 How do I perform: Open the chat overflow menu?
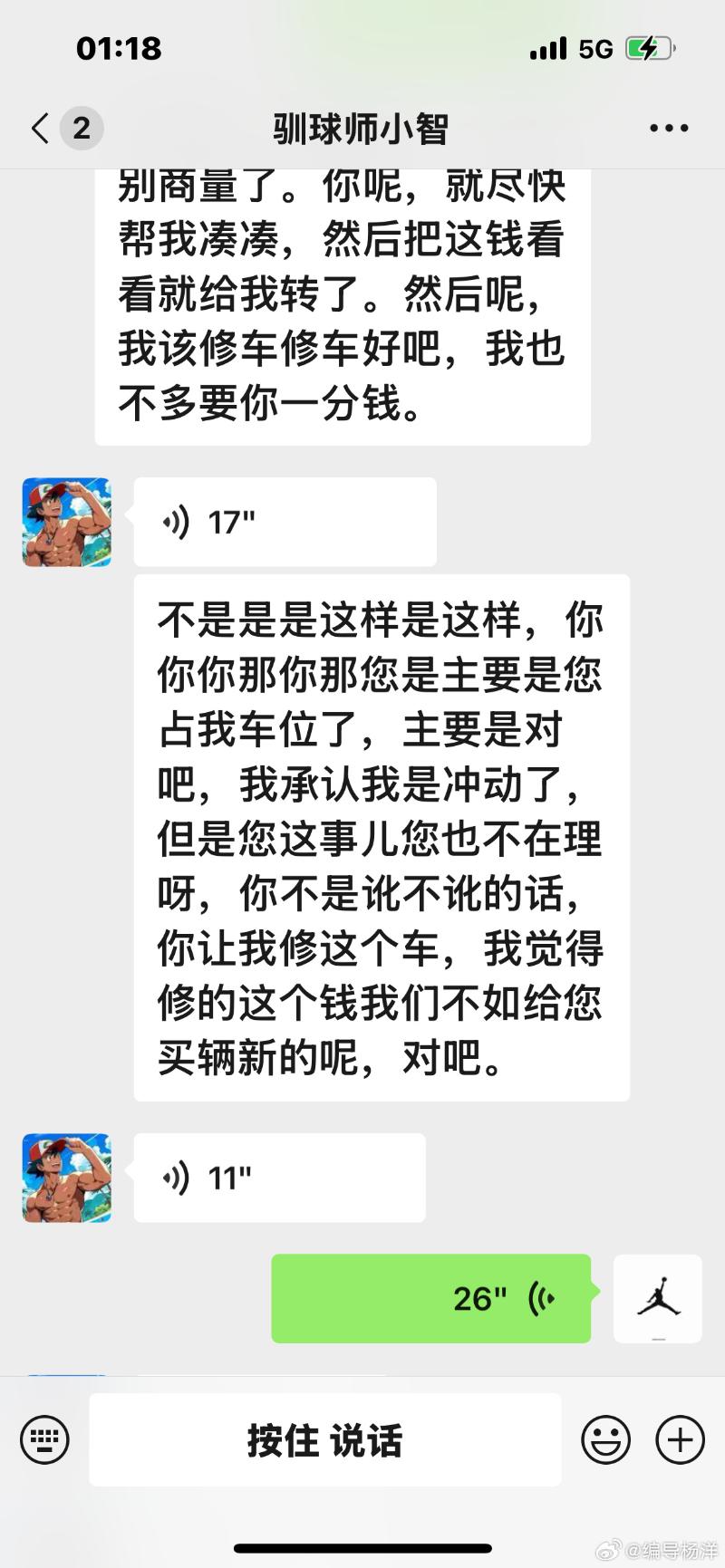pyautogui.click(x=669, y=129)
